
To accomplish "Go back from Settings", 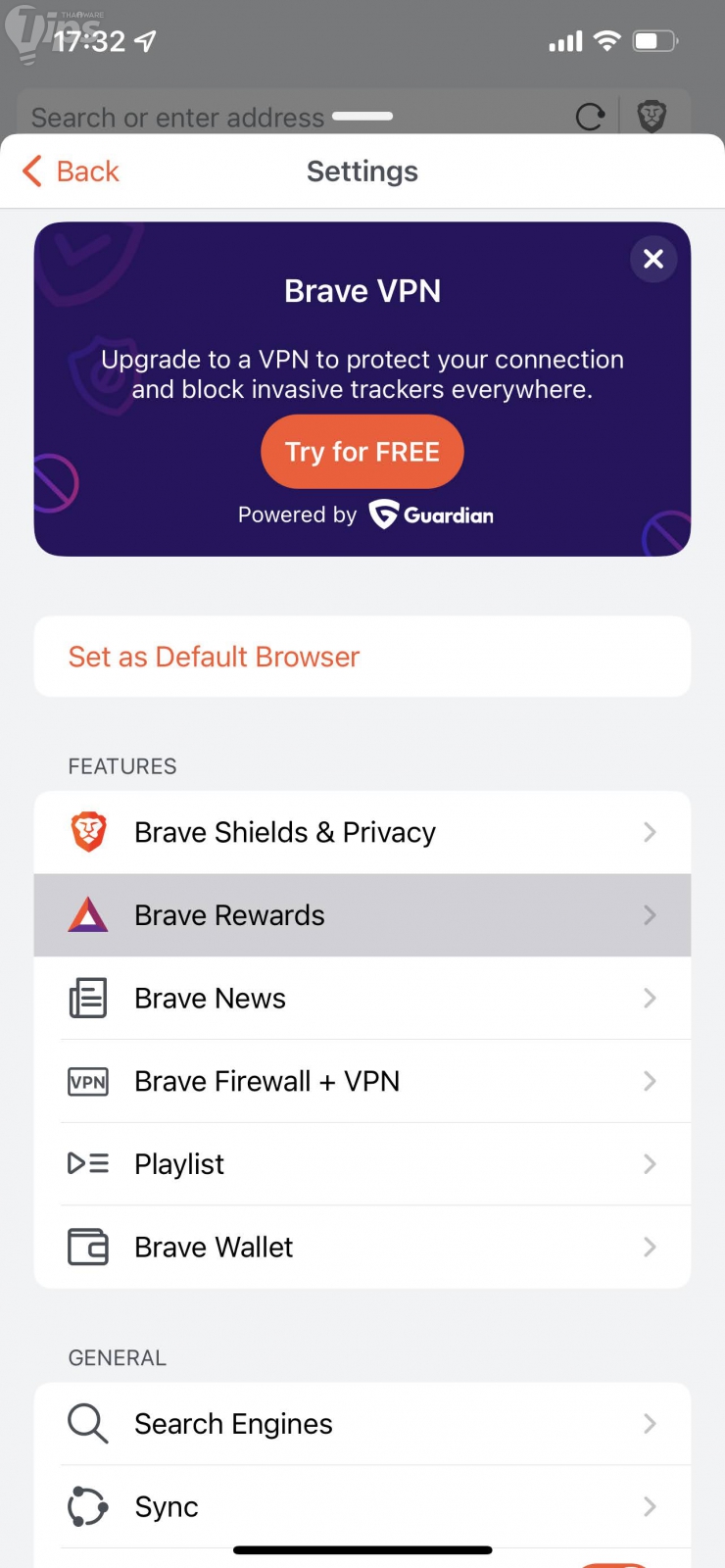I will coord(72,171).
